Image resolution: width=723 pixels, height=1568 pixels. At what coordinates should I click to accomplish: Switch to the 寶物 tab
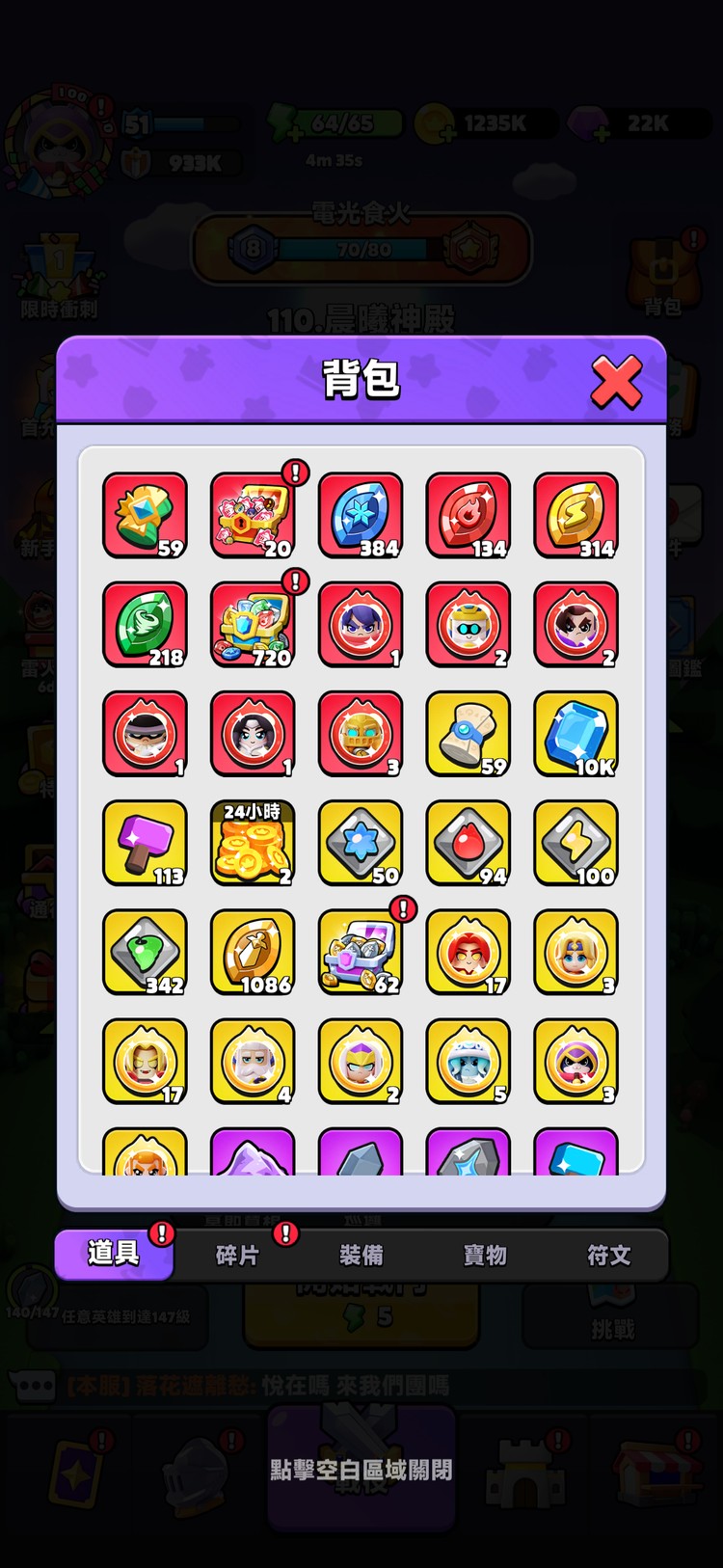coord(485,1255)
